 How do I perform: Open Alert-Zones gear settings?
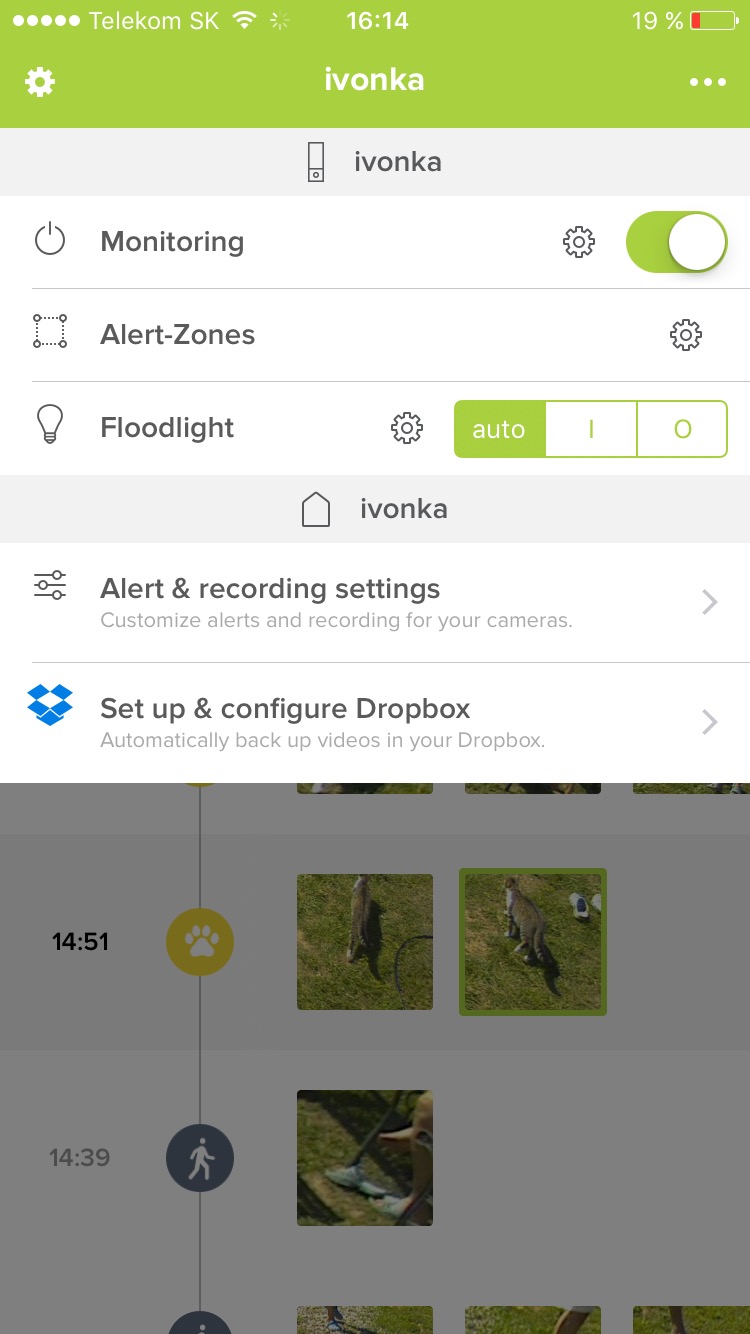(685, 335)
